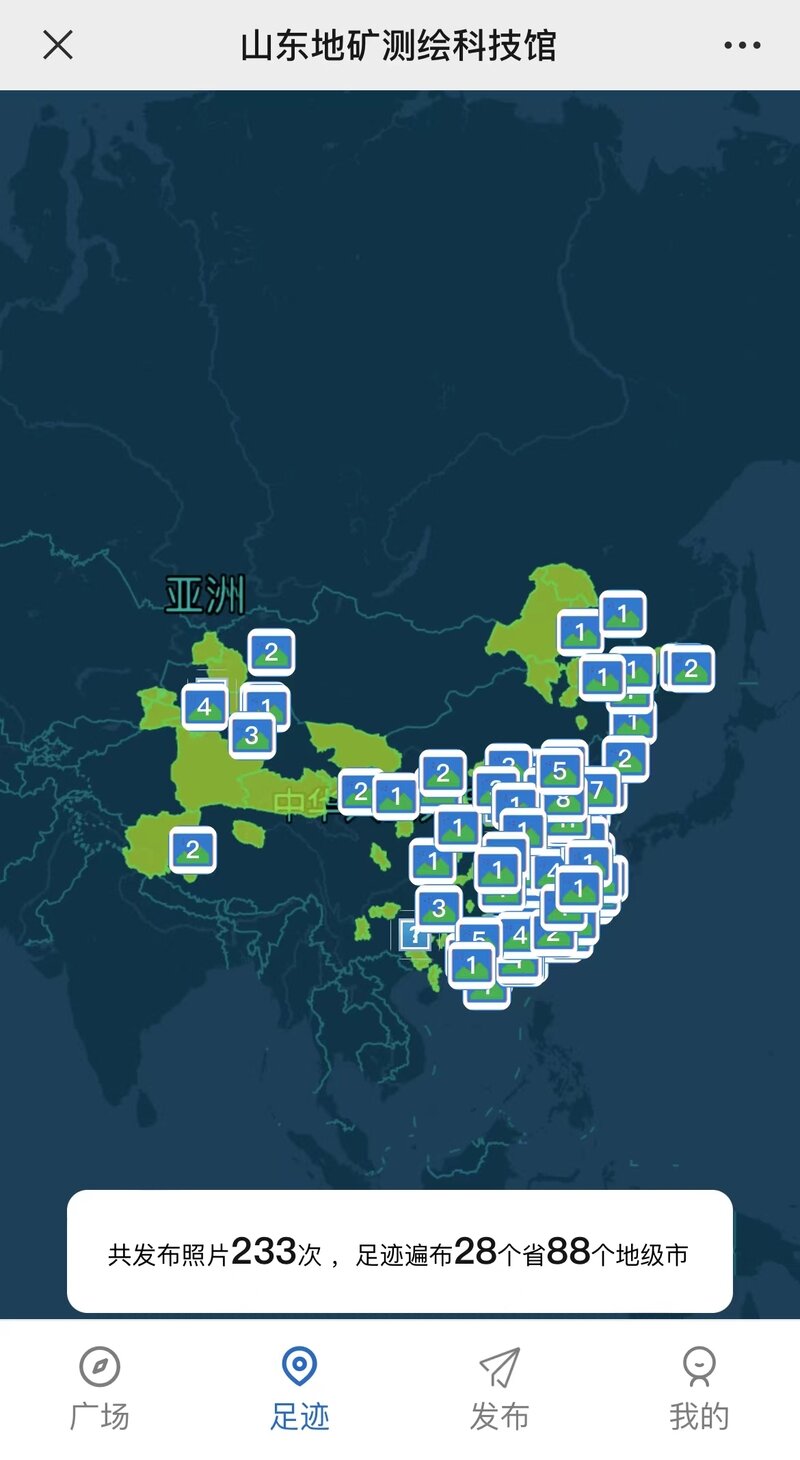Select the 足迹 tab
The height and width of the screenshot is (1460, 800).
pyautogui.click(x=300, y=1390)
